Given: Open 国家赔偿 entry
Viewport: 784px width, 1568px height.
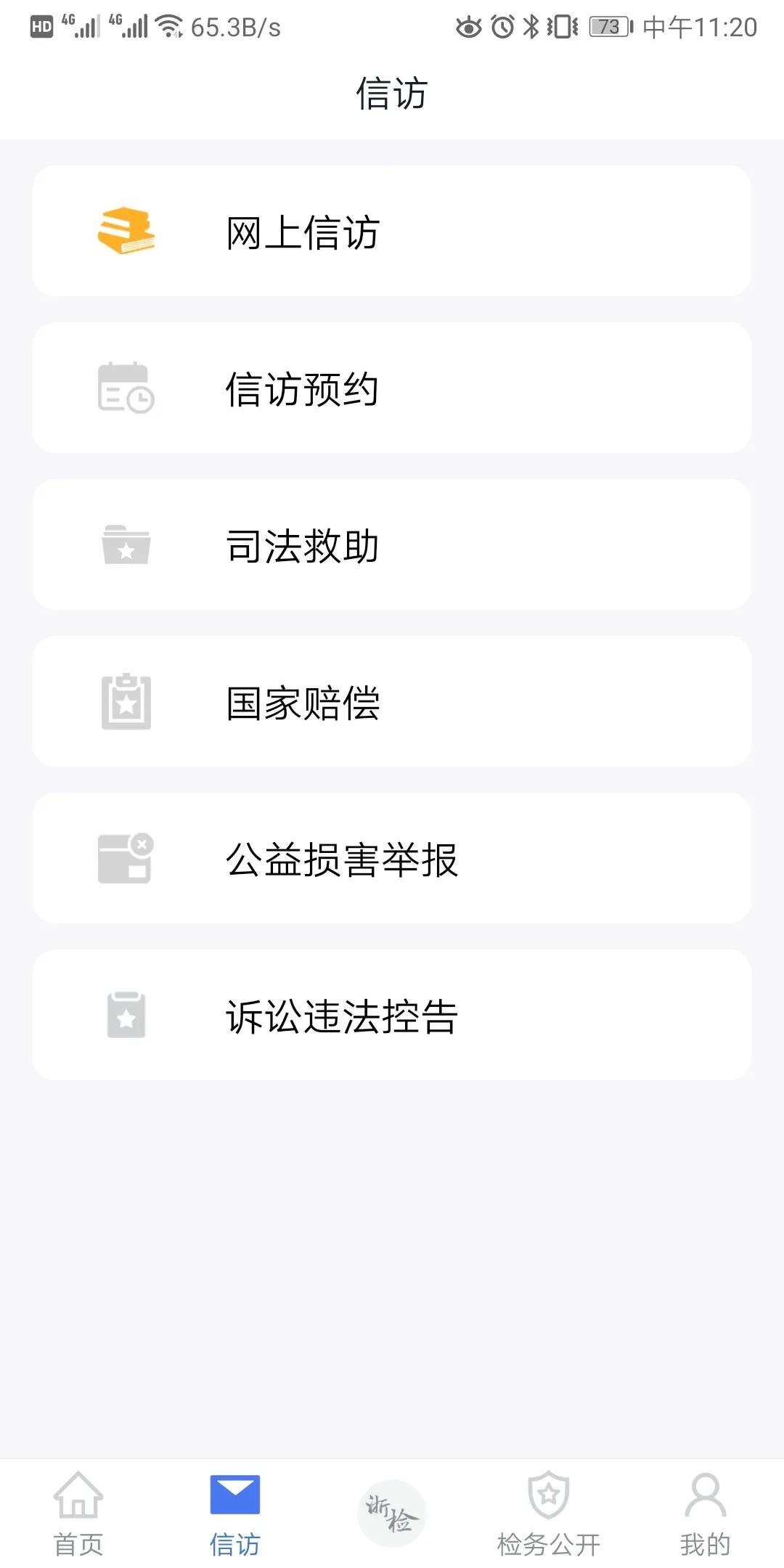Looking at the screenshot, I should (x=392, y=701).
